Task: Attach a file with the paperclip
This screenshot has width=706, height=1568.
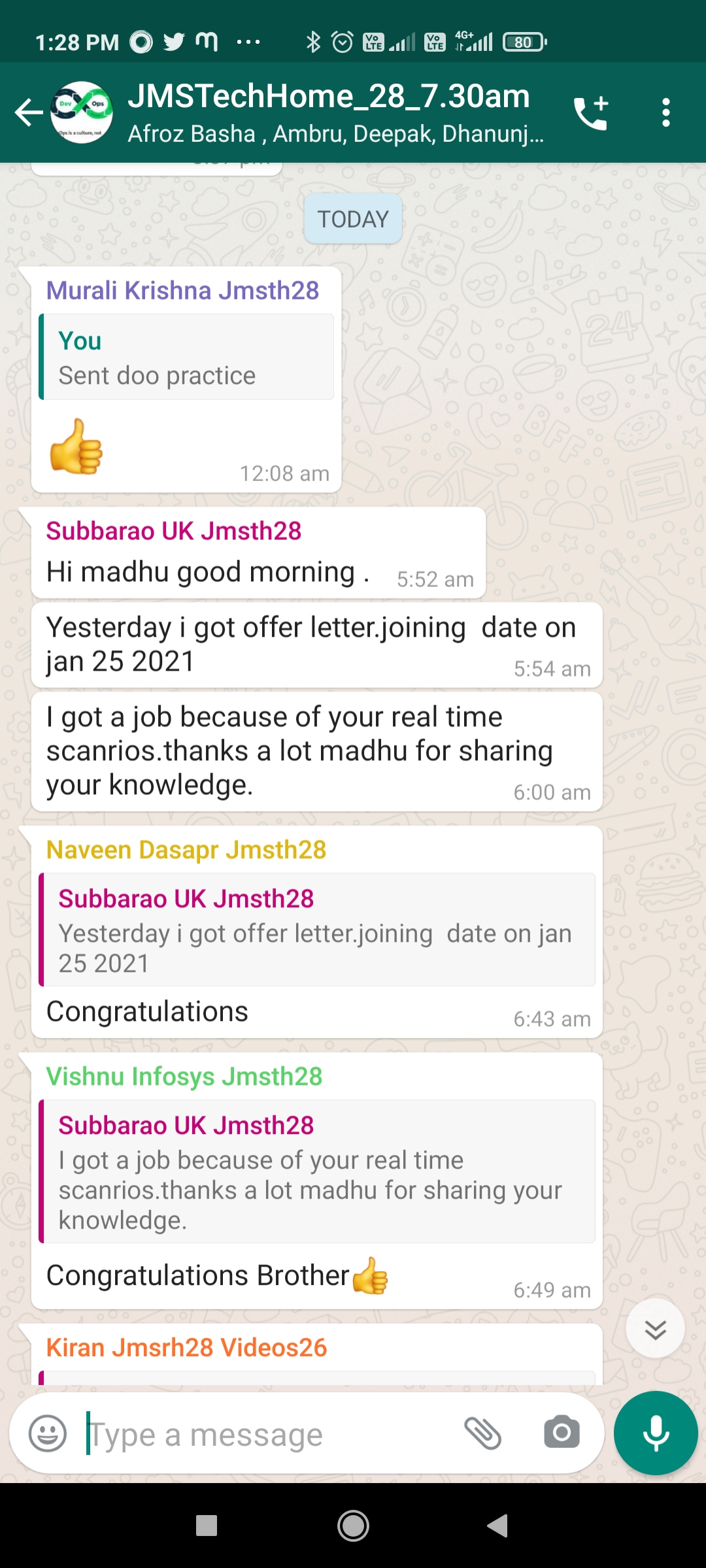Action: click(x=482, y=1433)
